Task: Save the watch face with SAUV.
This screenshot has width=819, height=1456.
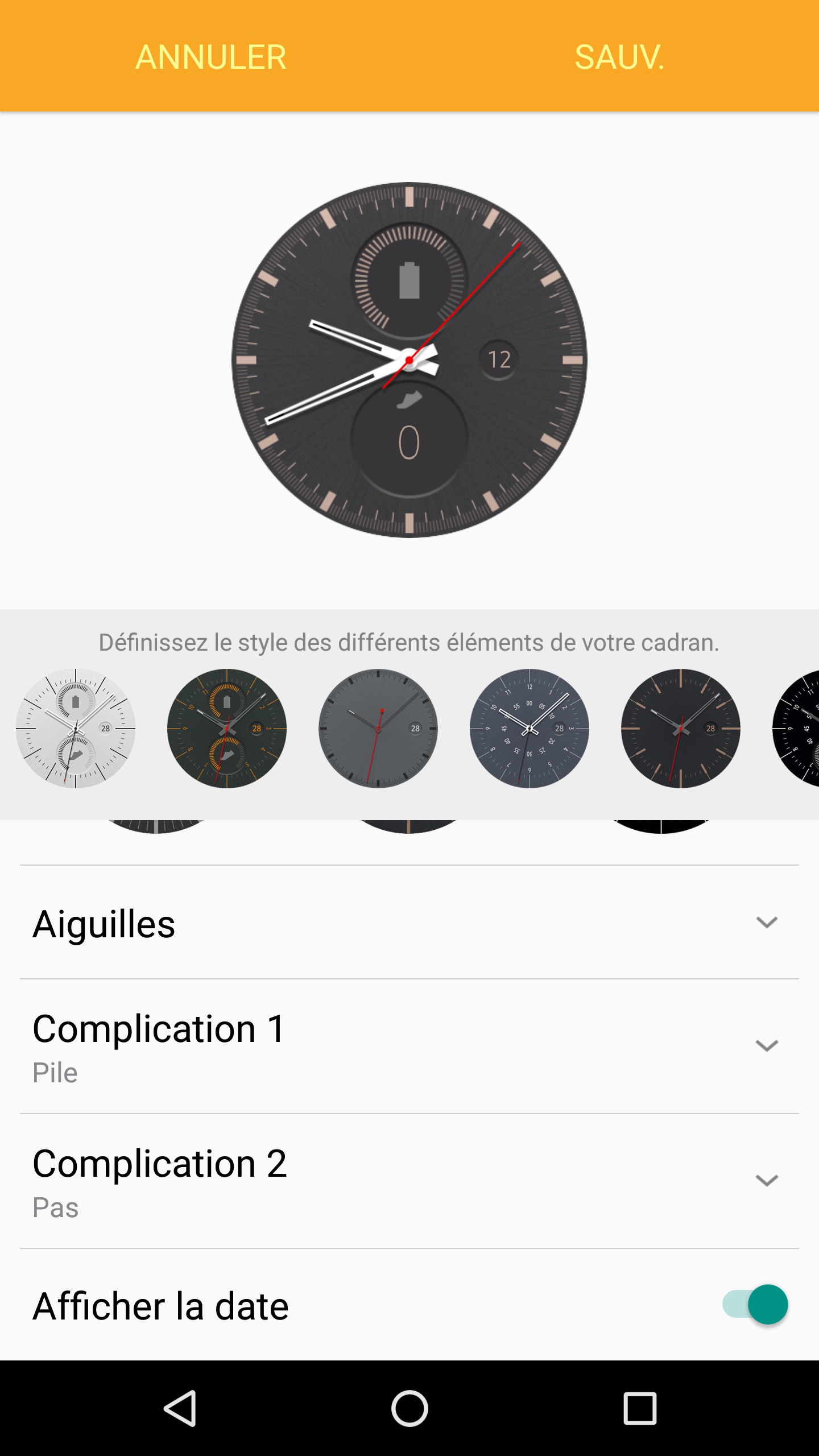Action: click(619, 57)
